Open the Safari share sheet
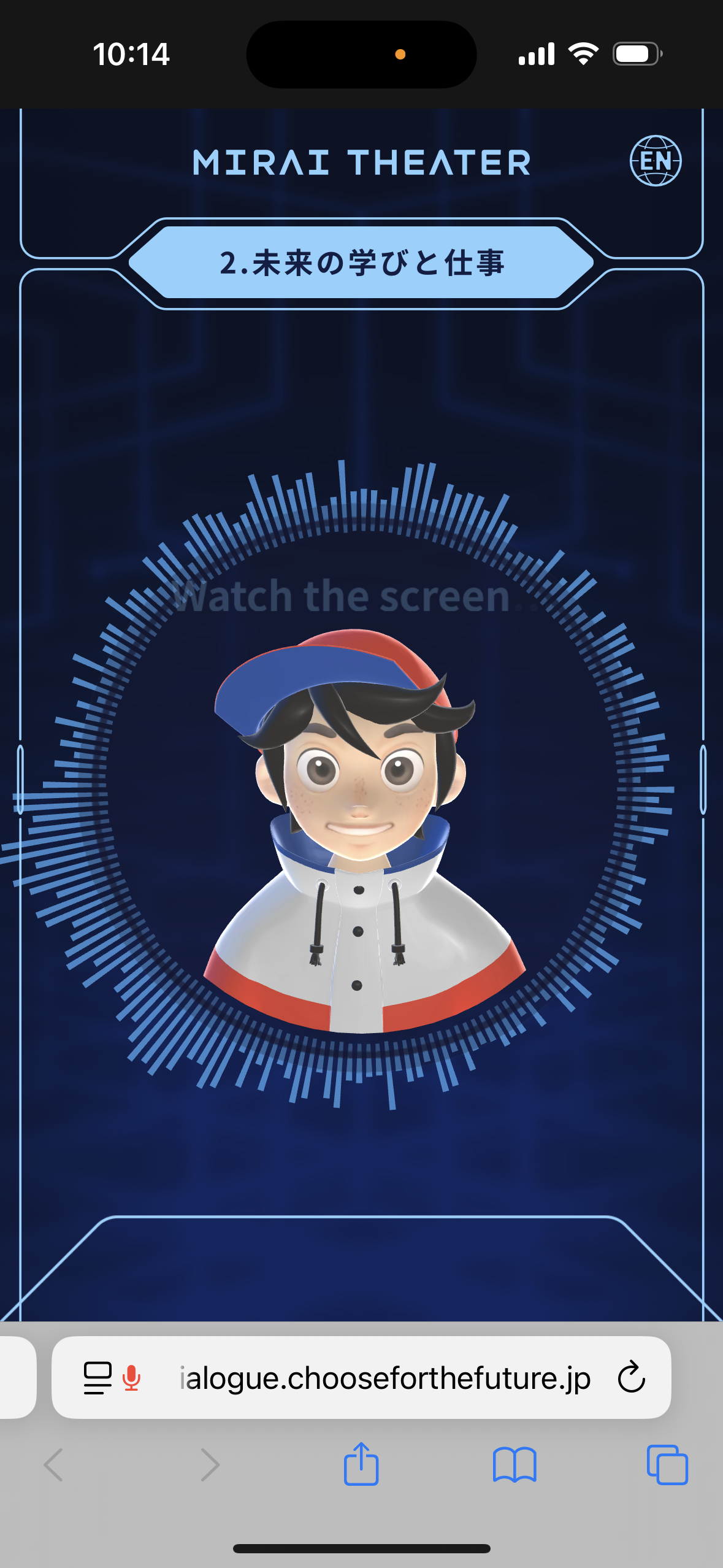 point(361,1464)
